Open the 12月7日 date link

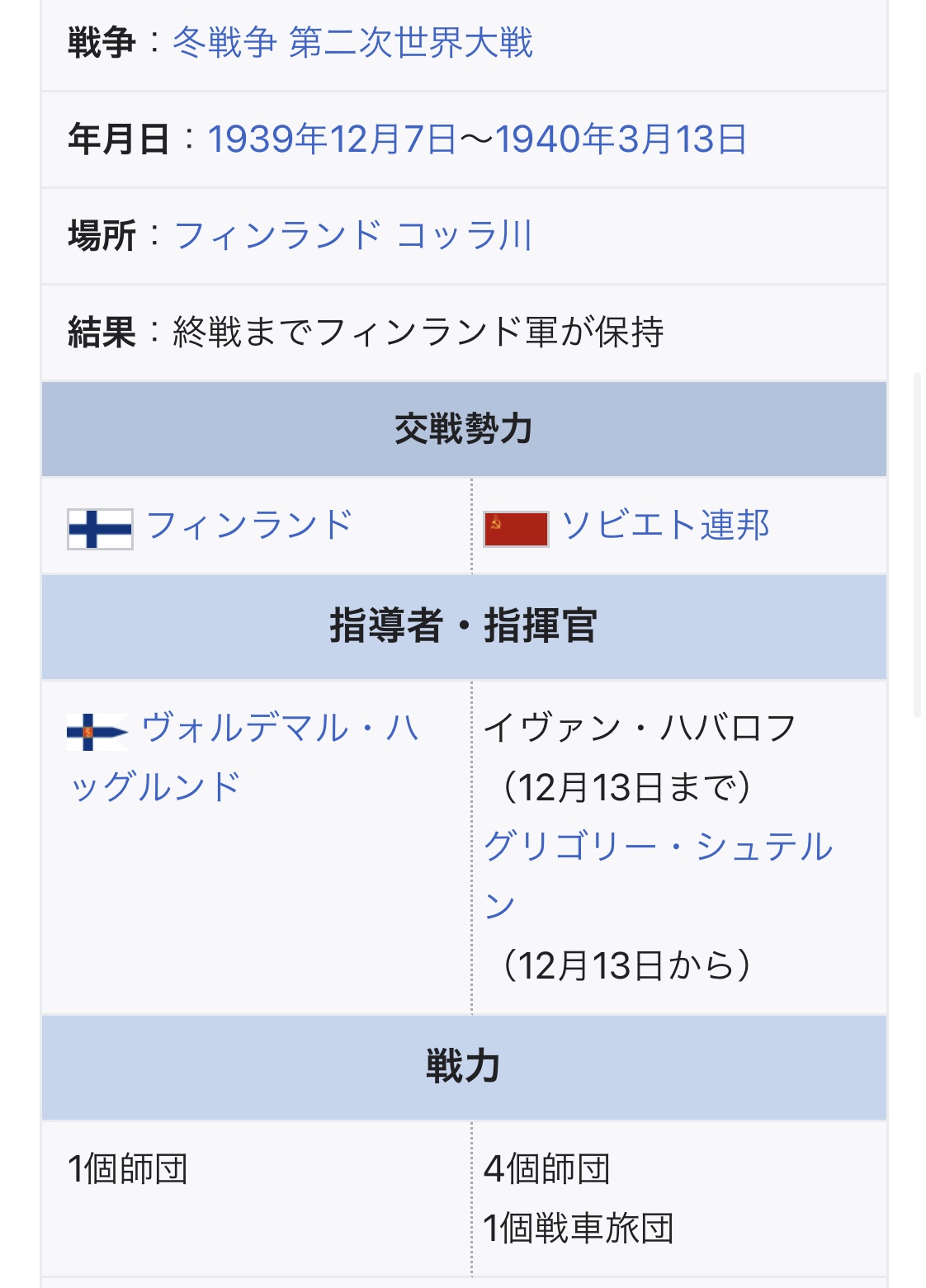[x=393, y=139]
